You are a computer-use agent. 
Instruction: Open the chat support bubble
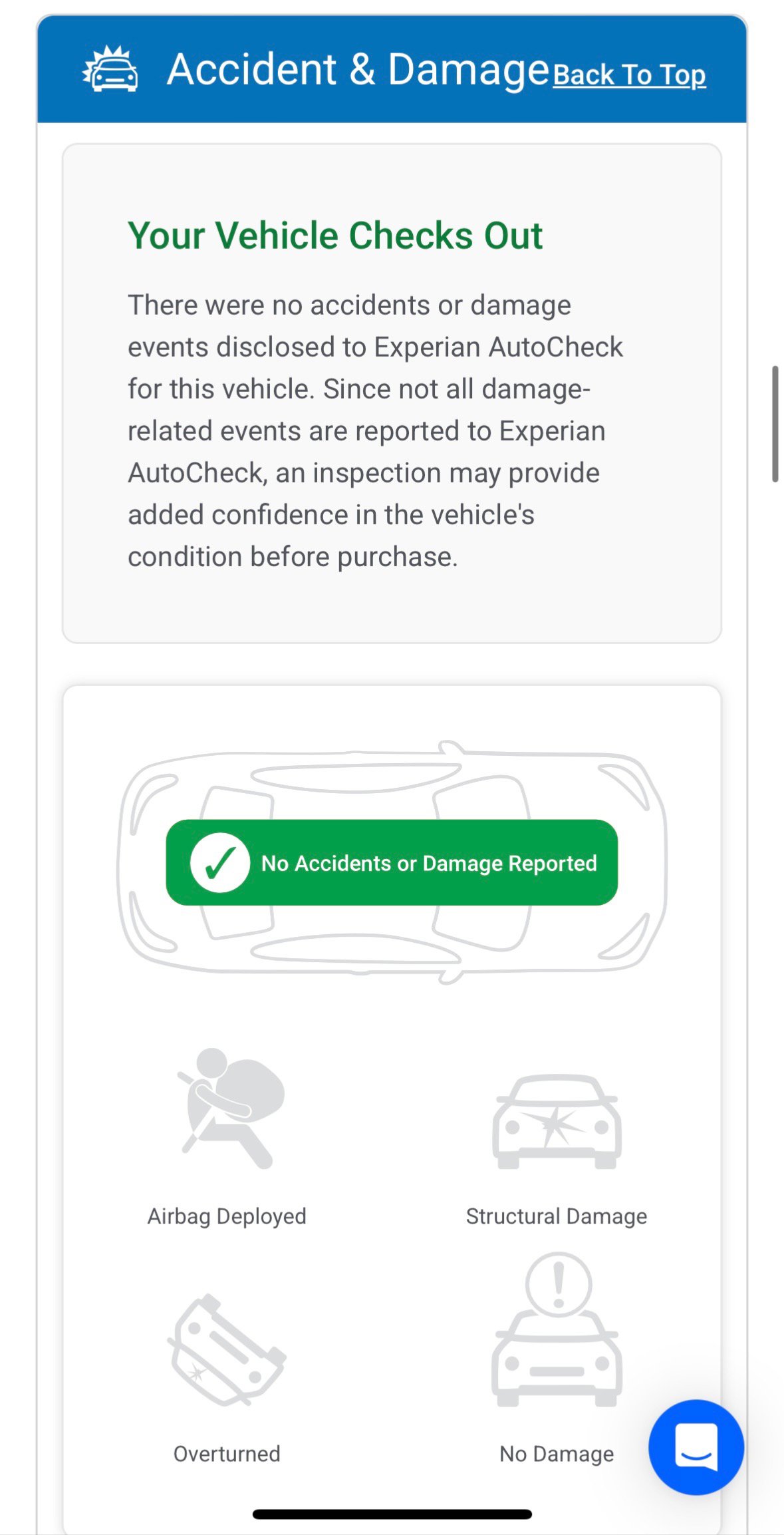[x=696, y=1447]
